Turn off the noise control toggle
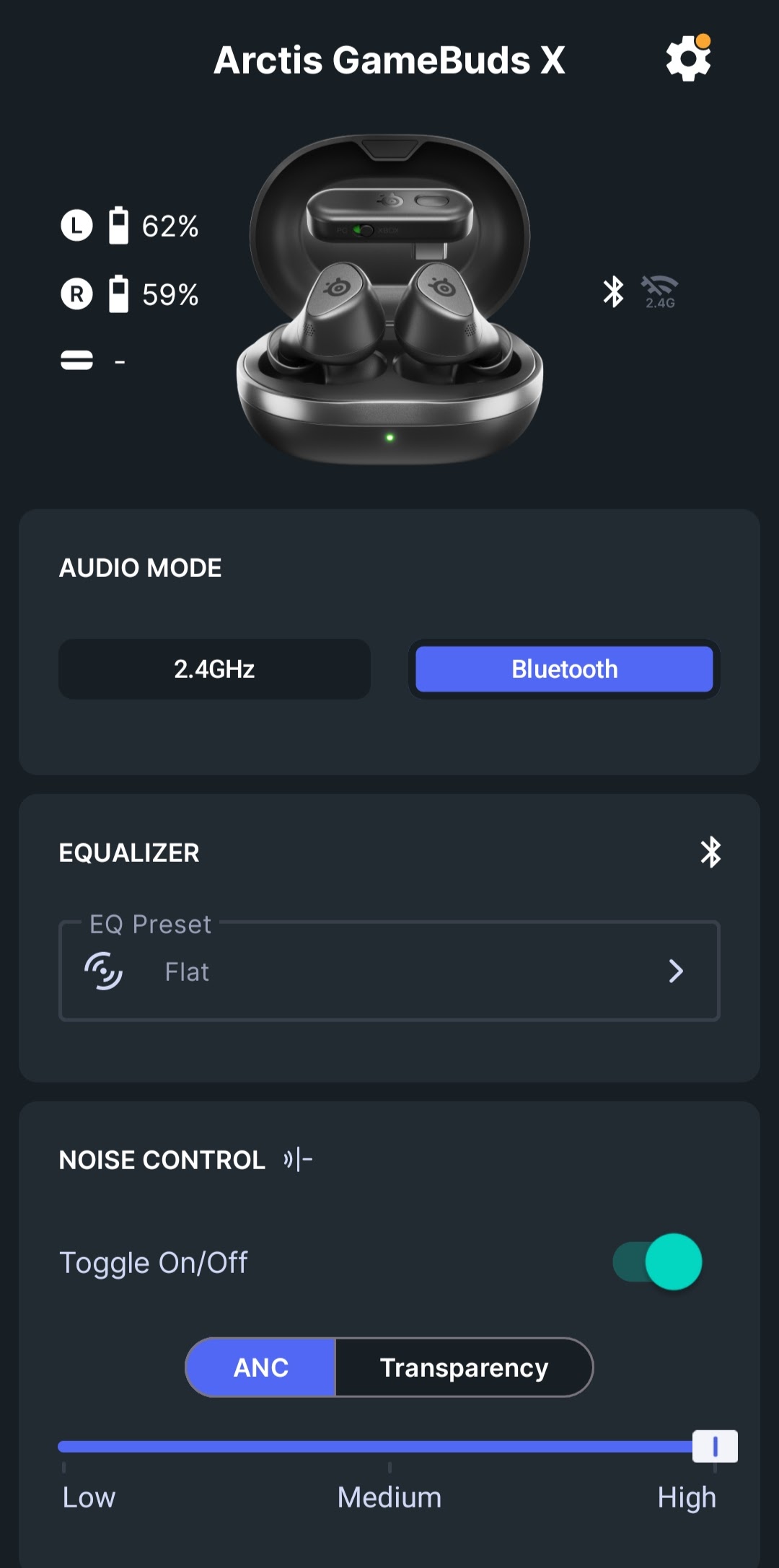Screen dimensions: 779x1568 (658, 1262)
